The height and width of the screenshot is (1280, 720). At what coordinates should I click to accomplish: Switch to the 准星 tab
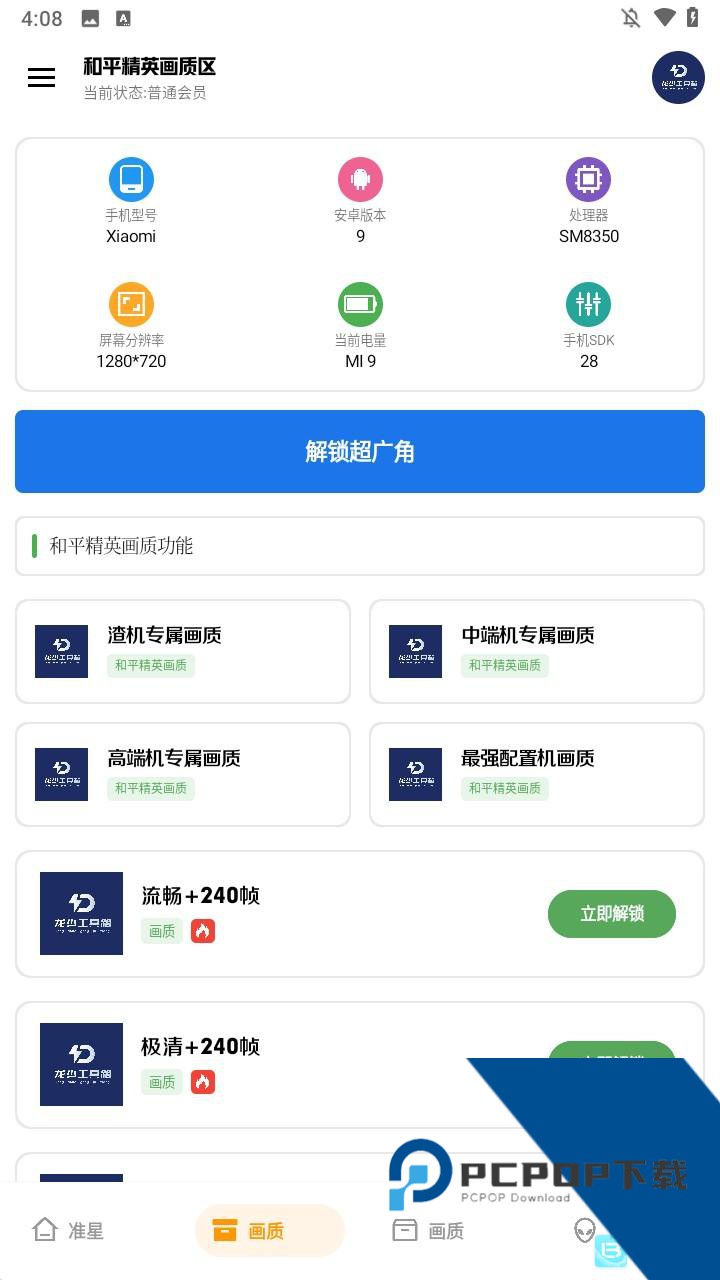(68, 1230)
